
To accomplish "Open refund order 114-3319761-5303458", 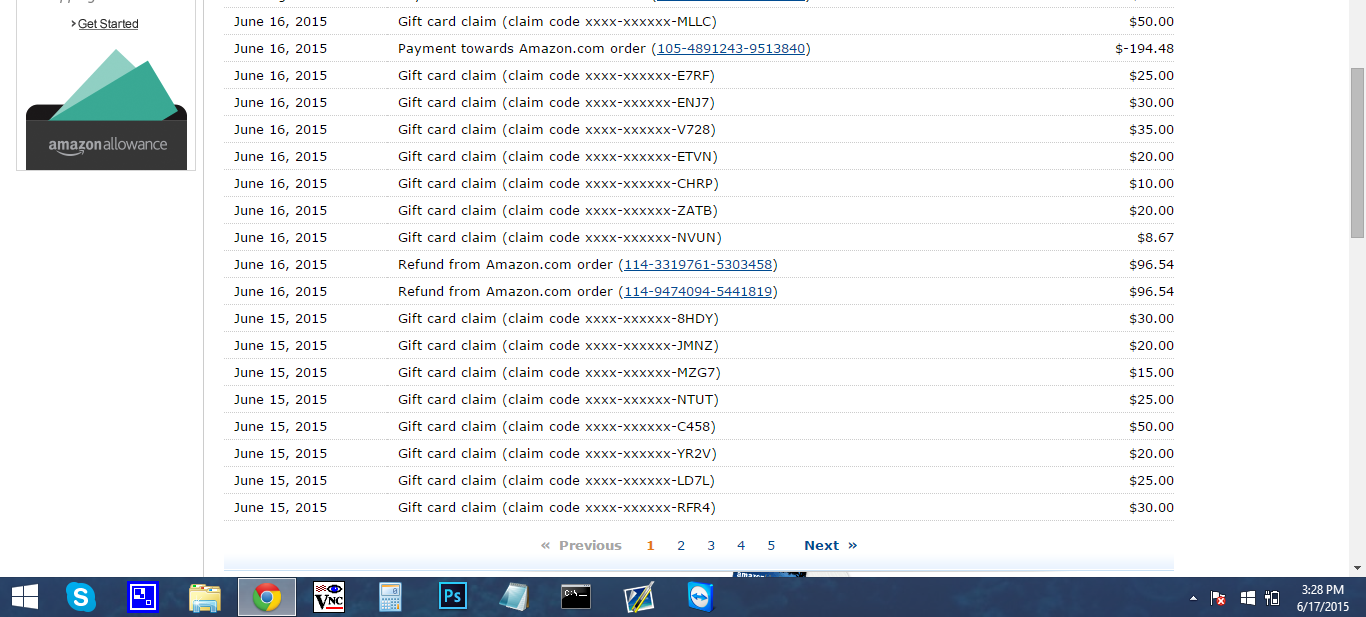I will tap(698, 264).
